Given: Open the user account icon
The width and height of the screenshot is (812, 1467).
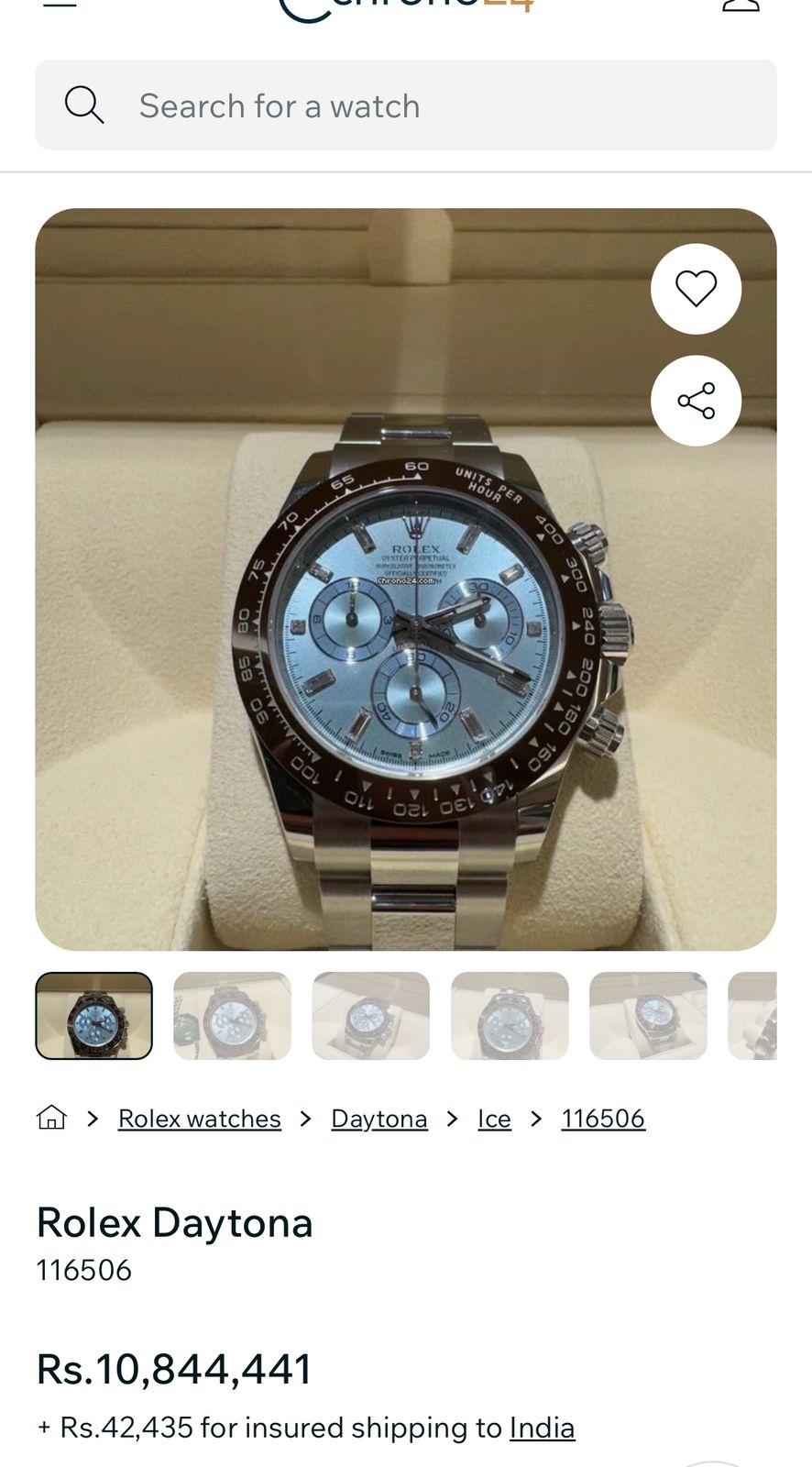Looking at the screenshot, I should tap(741, 5).
